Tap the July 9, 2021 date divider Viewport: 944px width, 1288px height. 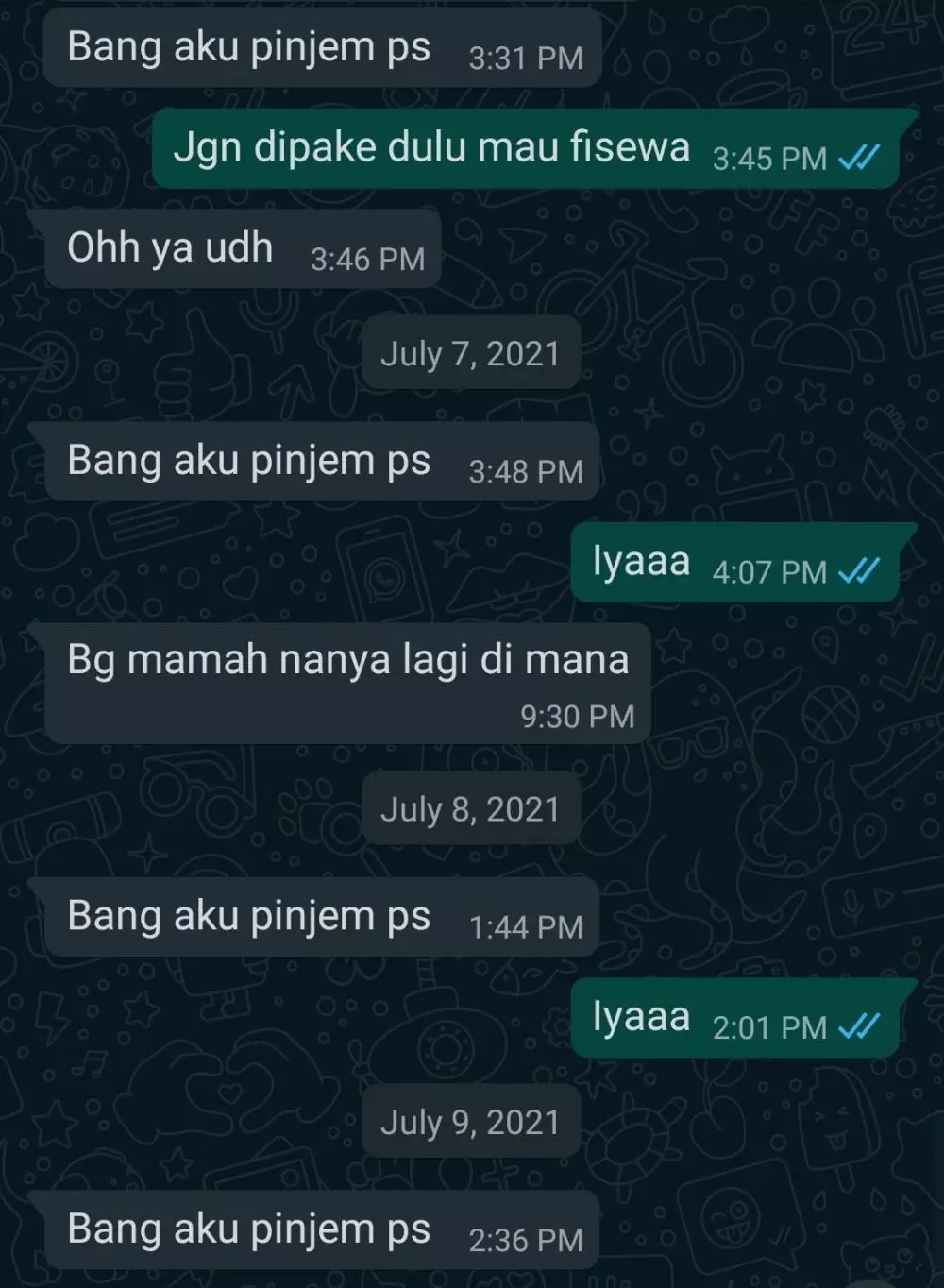(x=471, y=1122)
